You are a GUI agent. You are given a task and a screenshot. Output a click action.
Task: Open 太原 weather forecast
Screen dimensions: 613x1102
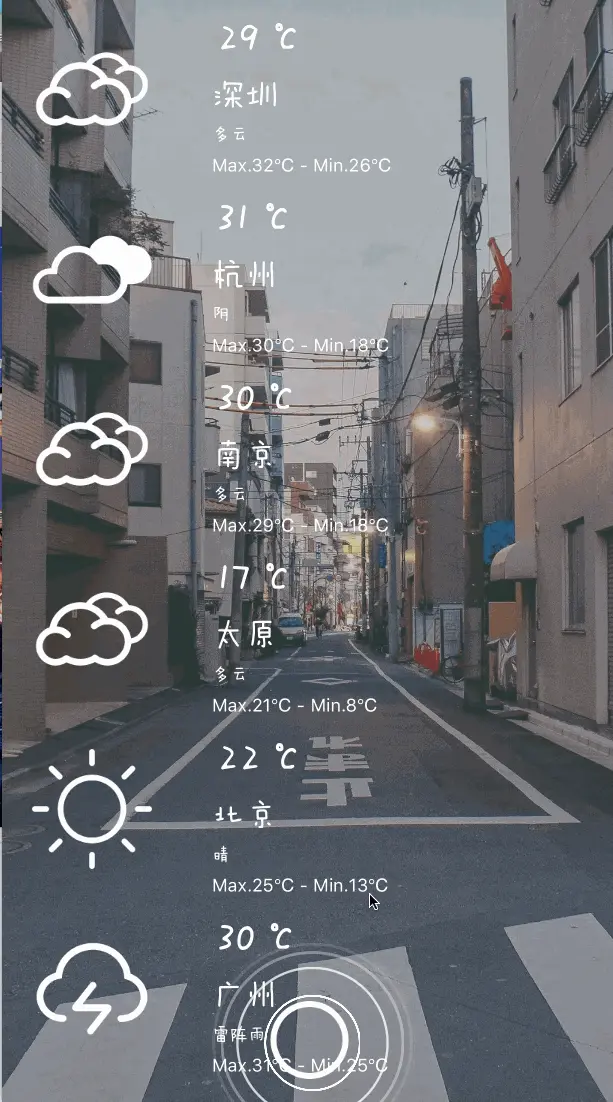(x=245, y=635)
